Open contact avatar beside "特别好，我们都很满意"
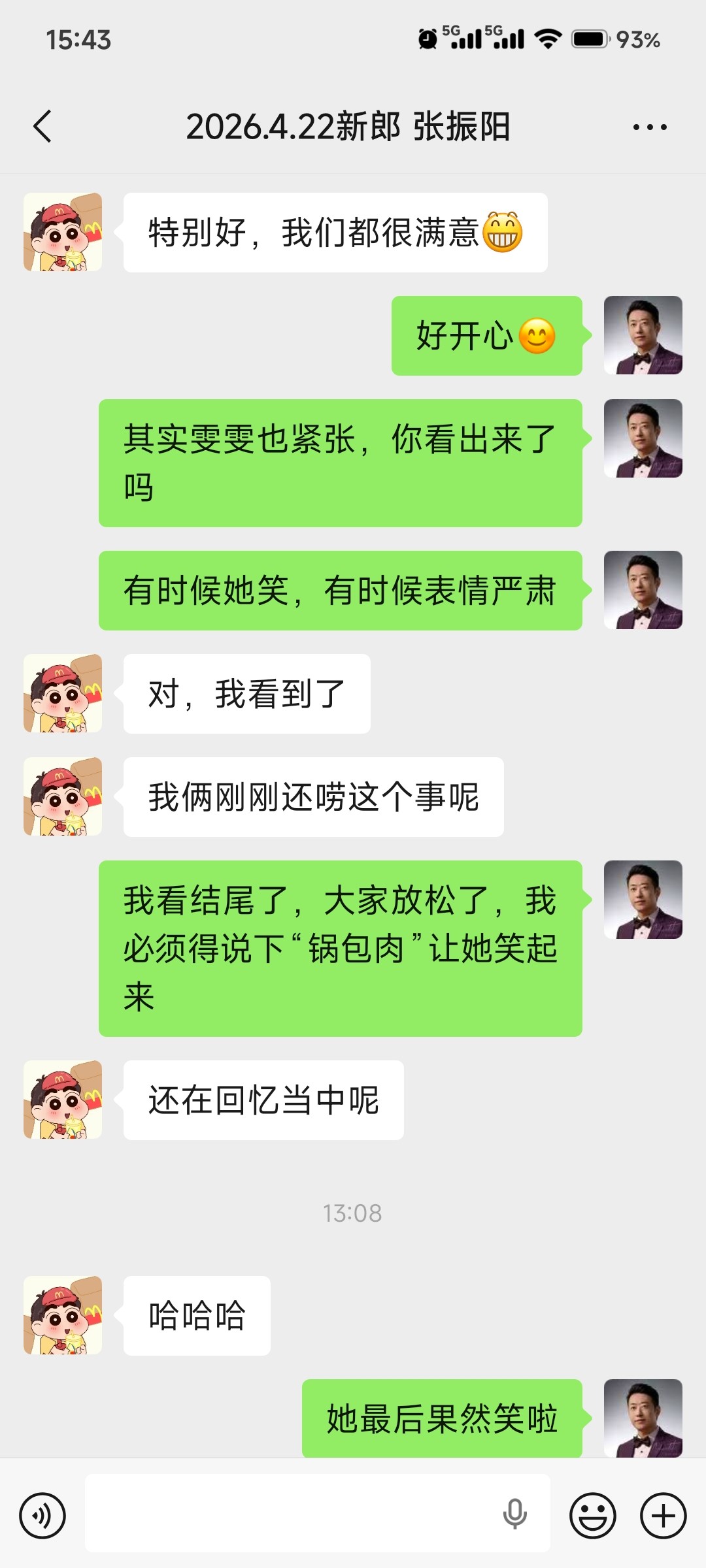This screenshot has width=706, height=1568. coord(63,232)
